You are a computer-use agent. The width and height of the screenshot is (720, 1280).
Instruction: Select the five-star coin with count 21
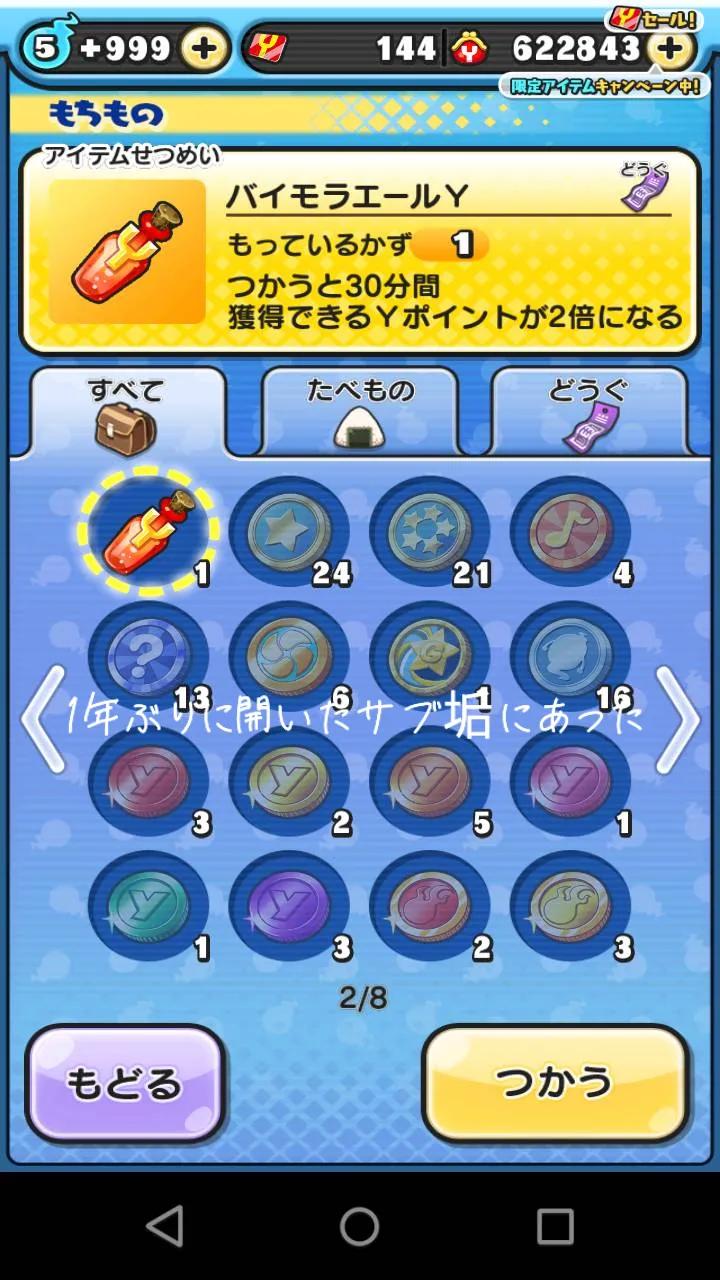430,531
